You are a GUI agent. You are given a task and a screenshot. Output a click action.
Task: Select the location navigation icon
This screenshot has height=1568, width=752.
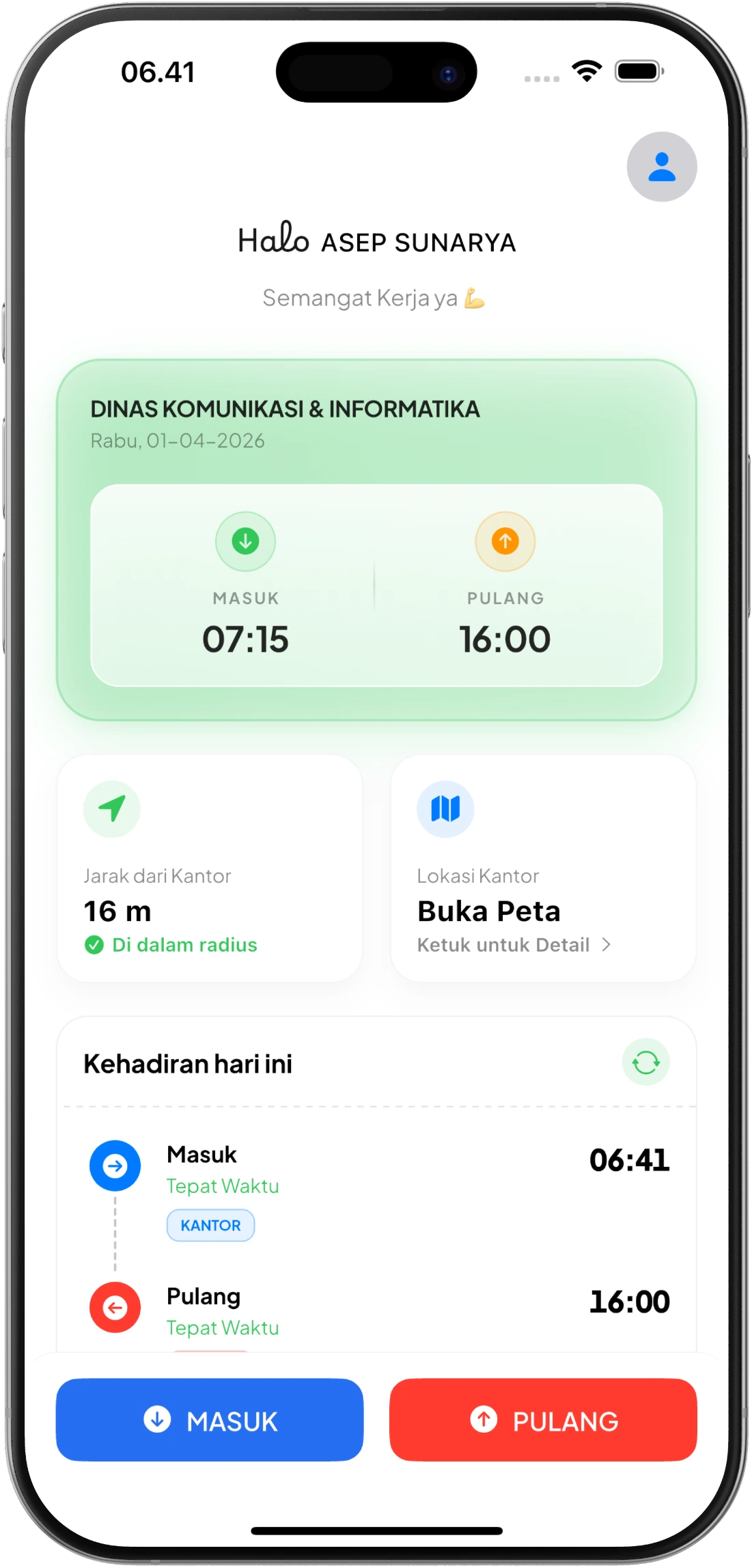click(x=111, y=808)
